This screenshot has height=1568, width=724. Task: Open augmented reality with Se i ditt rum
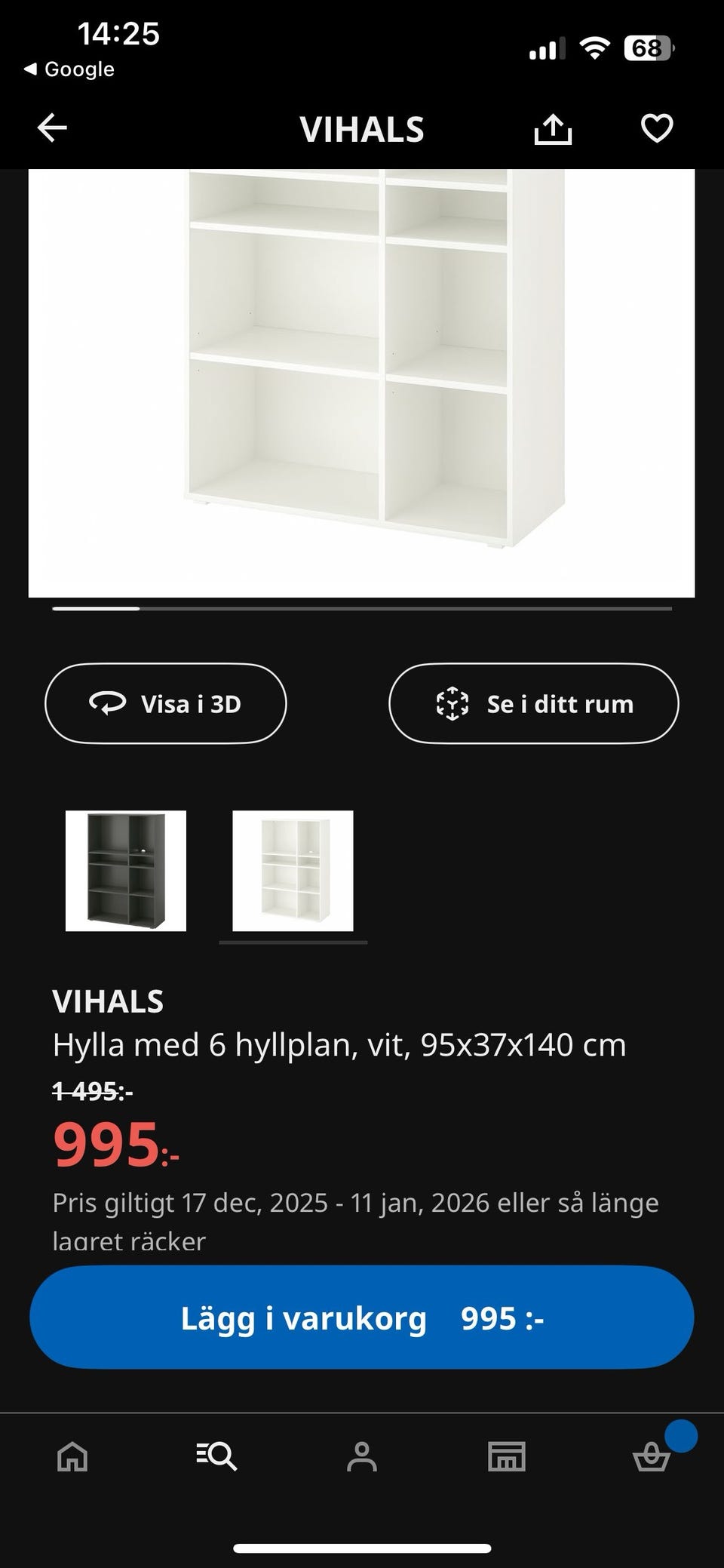click(x=533, y=703)
